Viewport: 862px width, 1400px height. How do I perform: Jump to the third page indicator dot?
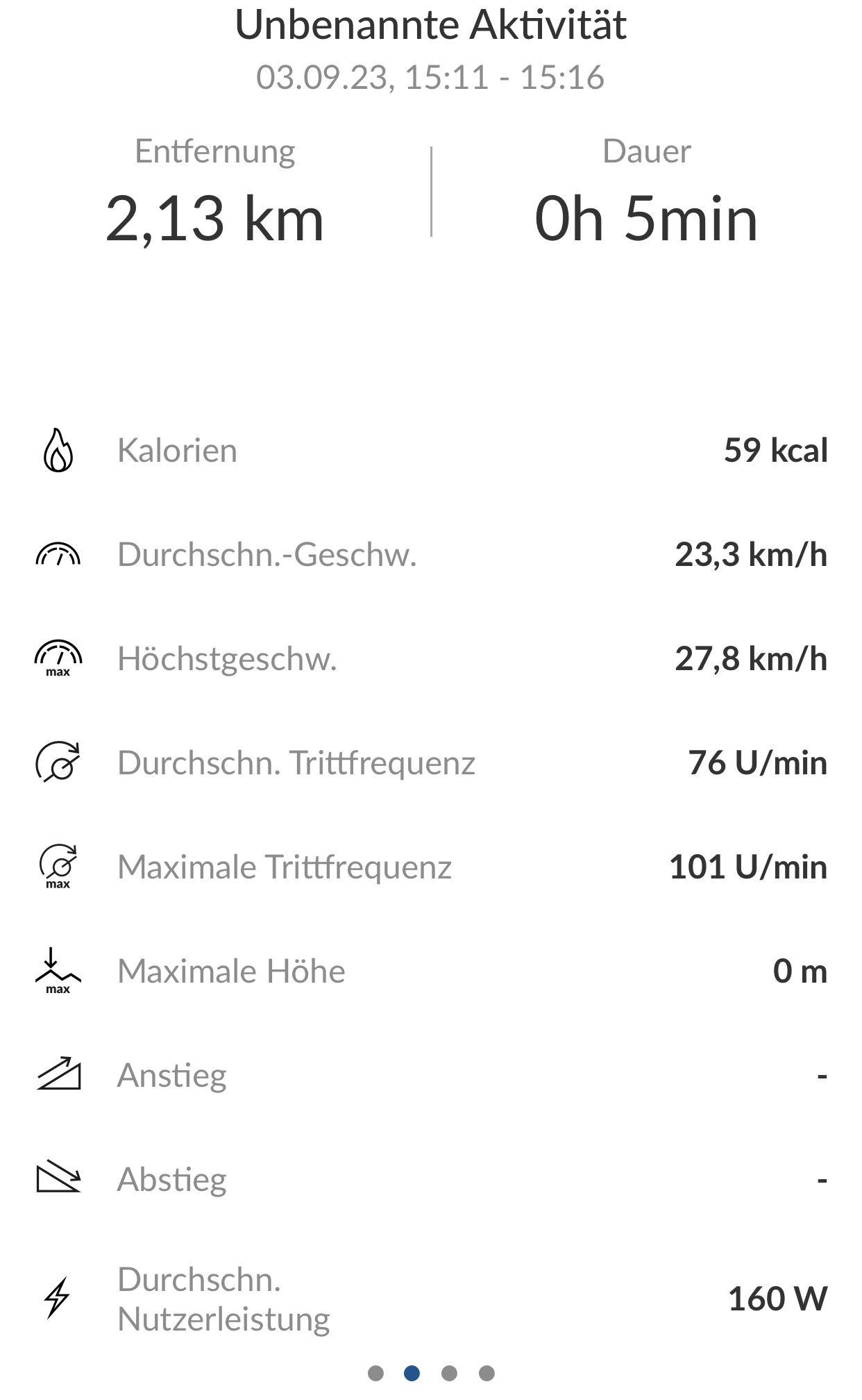[x=449, y=1373]
